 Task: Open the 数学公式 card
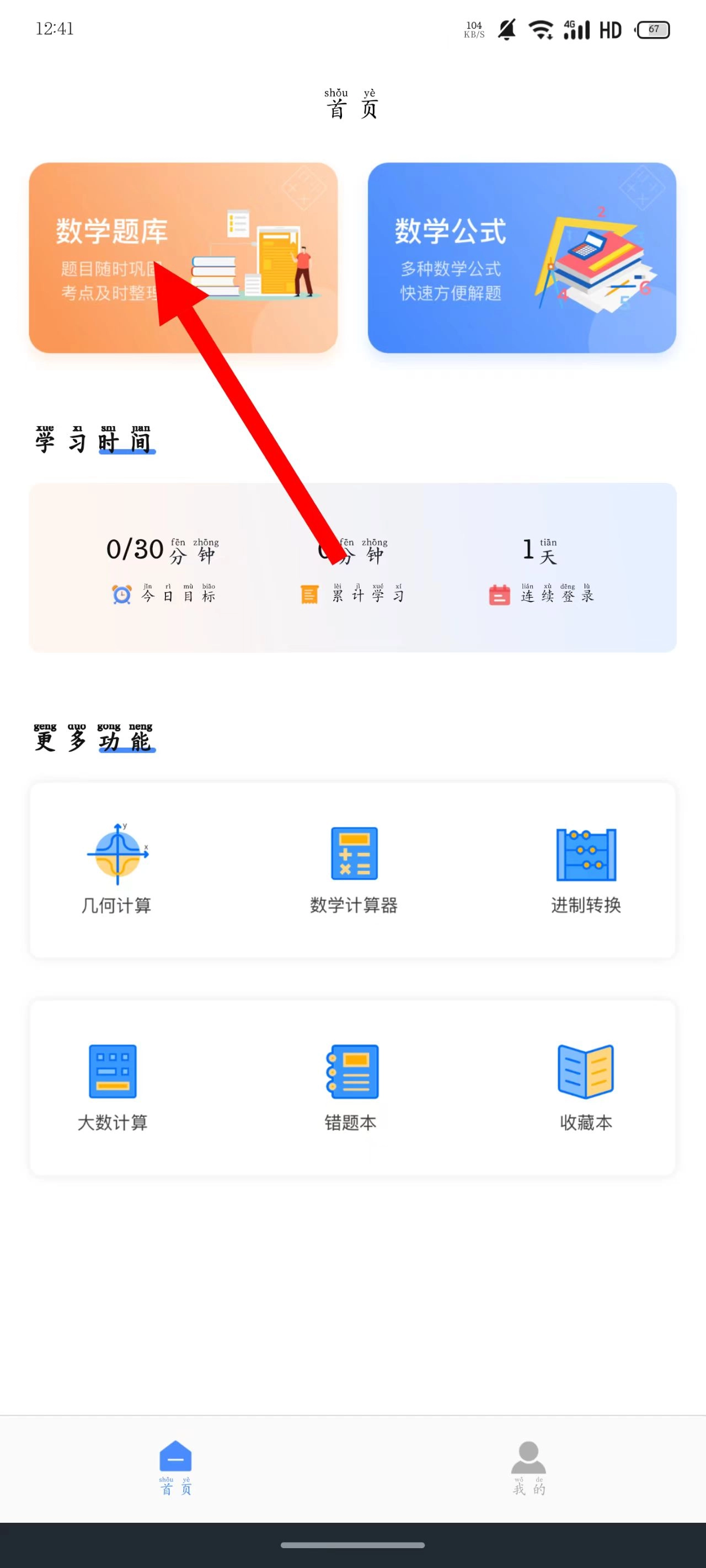click(522, 257)
